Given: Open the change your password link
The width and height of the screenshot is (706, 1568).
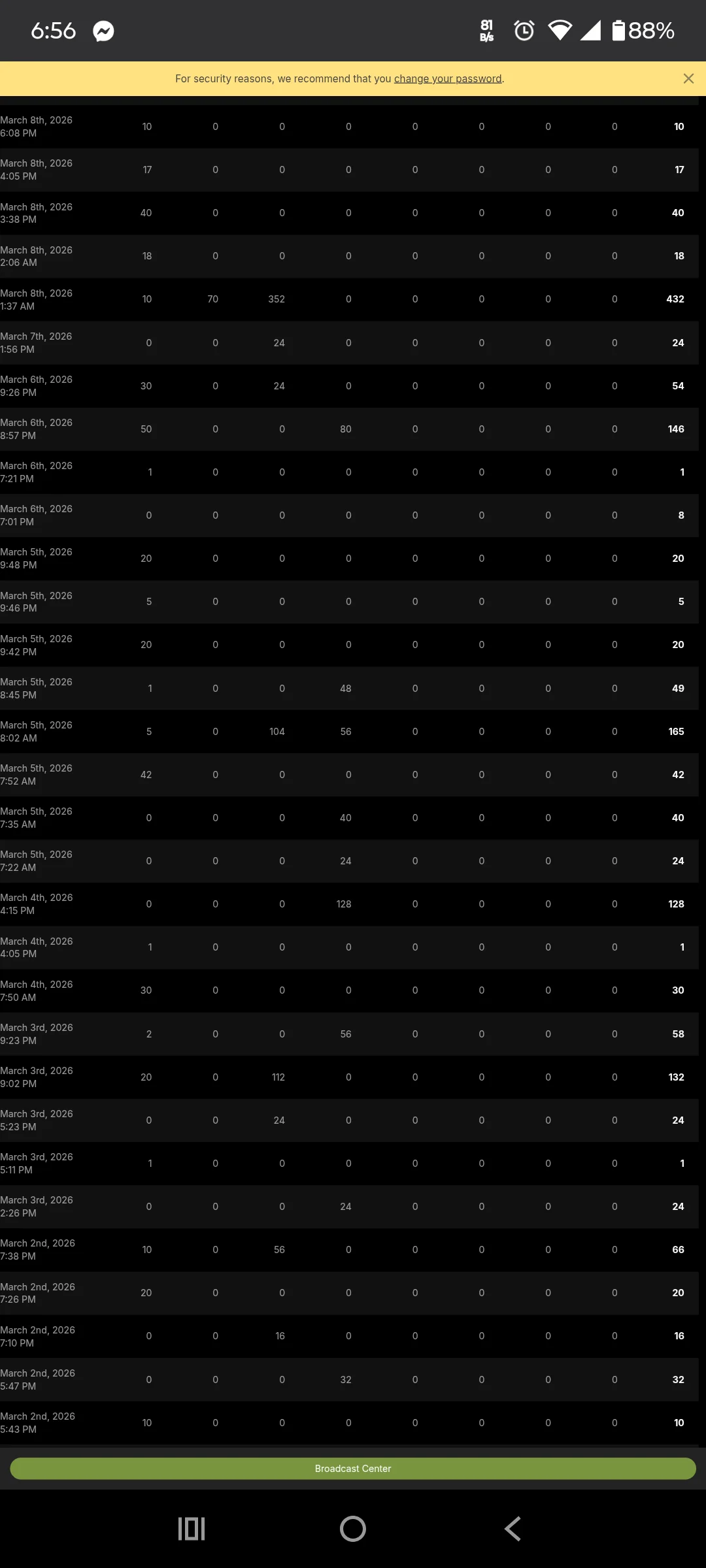Looking at the screenshot, I should point(448,78).
